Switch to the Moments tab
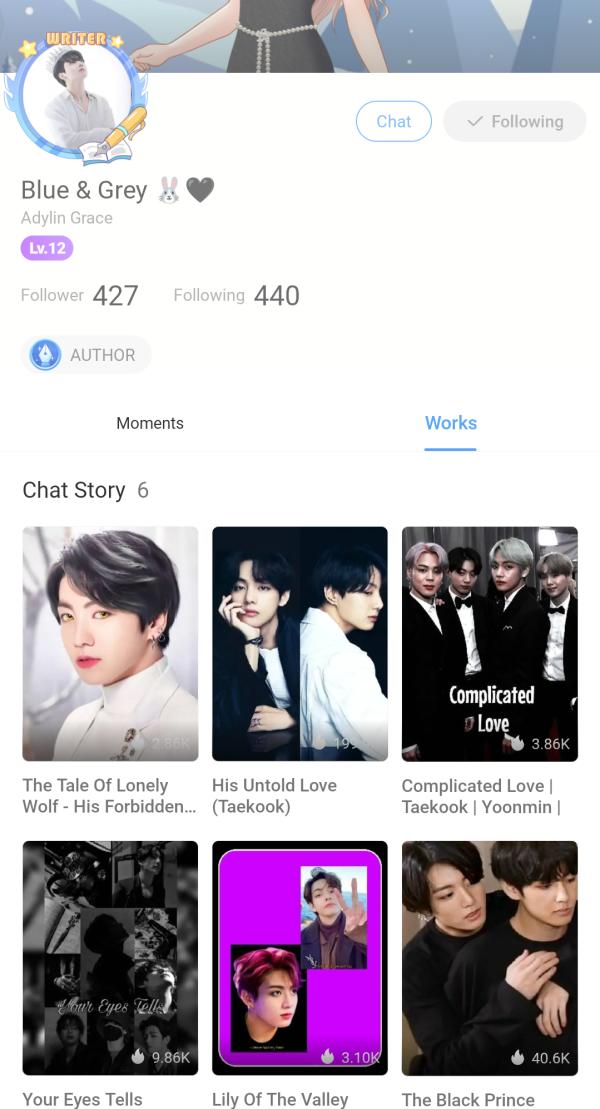The image size is (600, 1109). point(150,423)
